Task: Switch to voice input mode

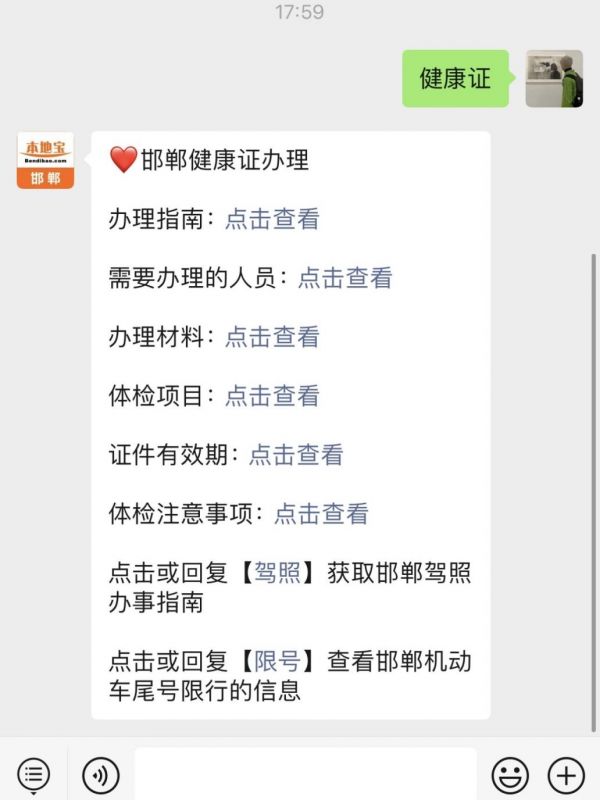Action: (100, 774)
